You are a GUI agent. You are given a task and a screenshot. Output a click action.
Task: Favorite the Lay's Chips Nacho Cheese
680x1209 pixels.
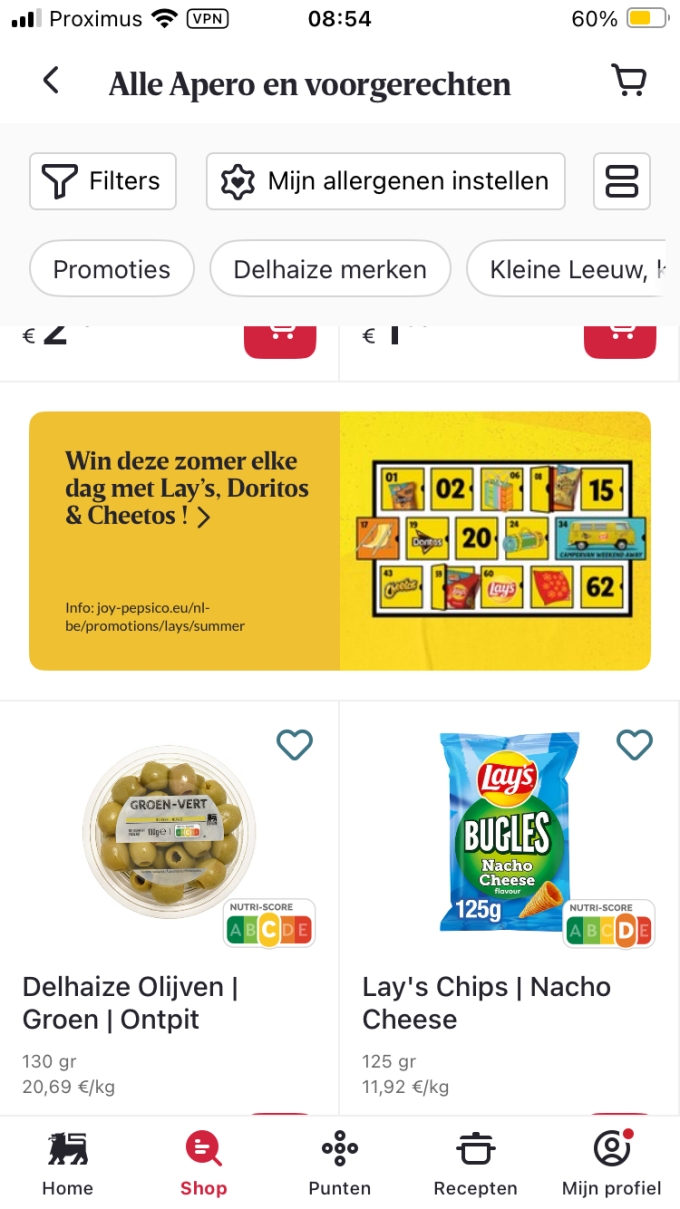tap(634, 744)
